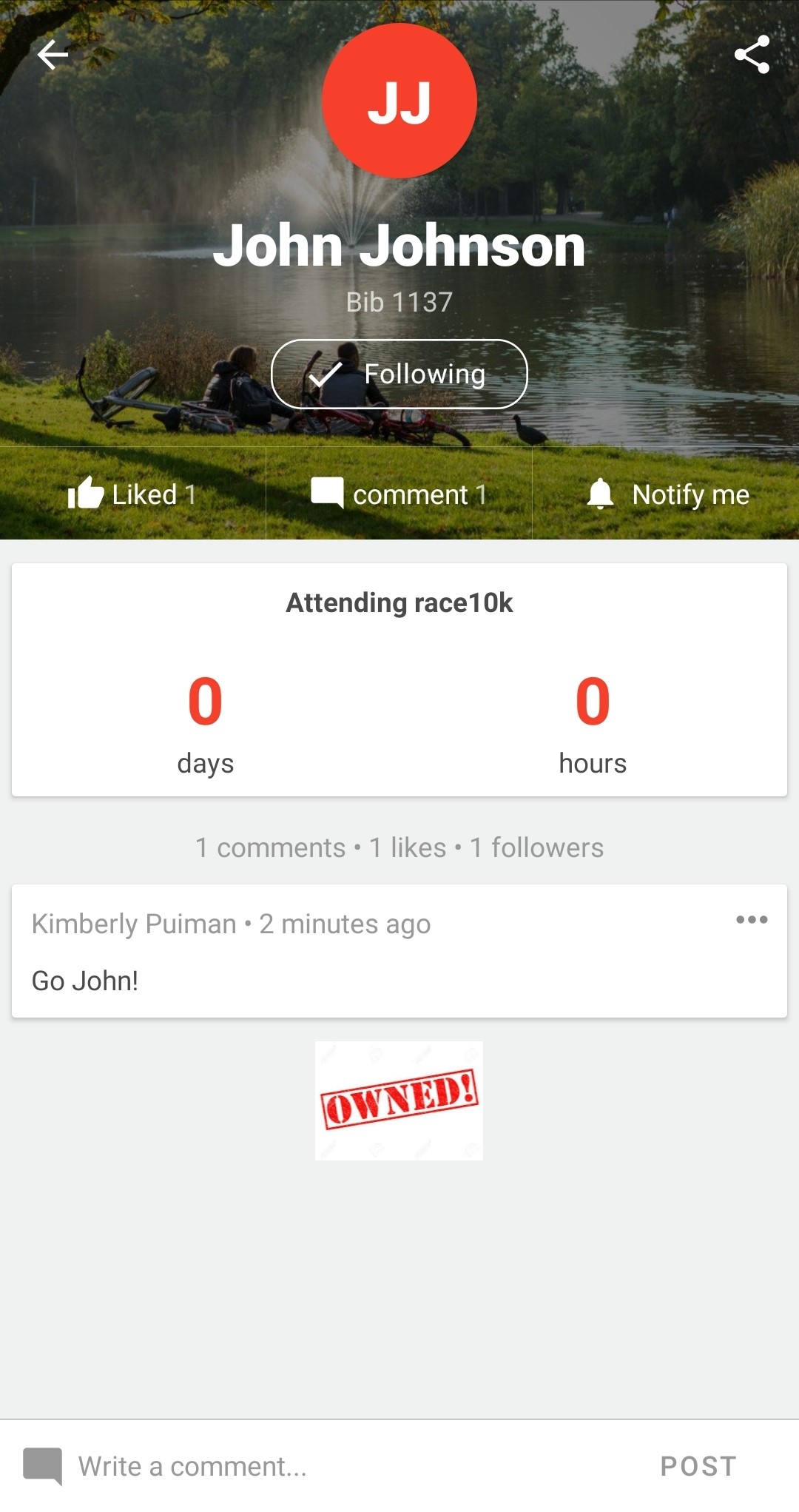This screenshot has height=1512, width=799.
Task: Tap the Liked thumbs-up button
Action: point(132,494)
